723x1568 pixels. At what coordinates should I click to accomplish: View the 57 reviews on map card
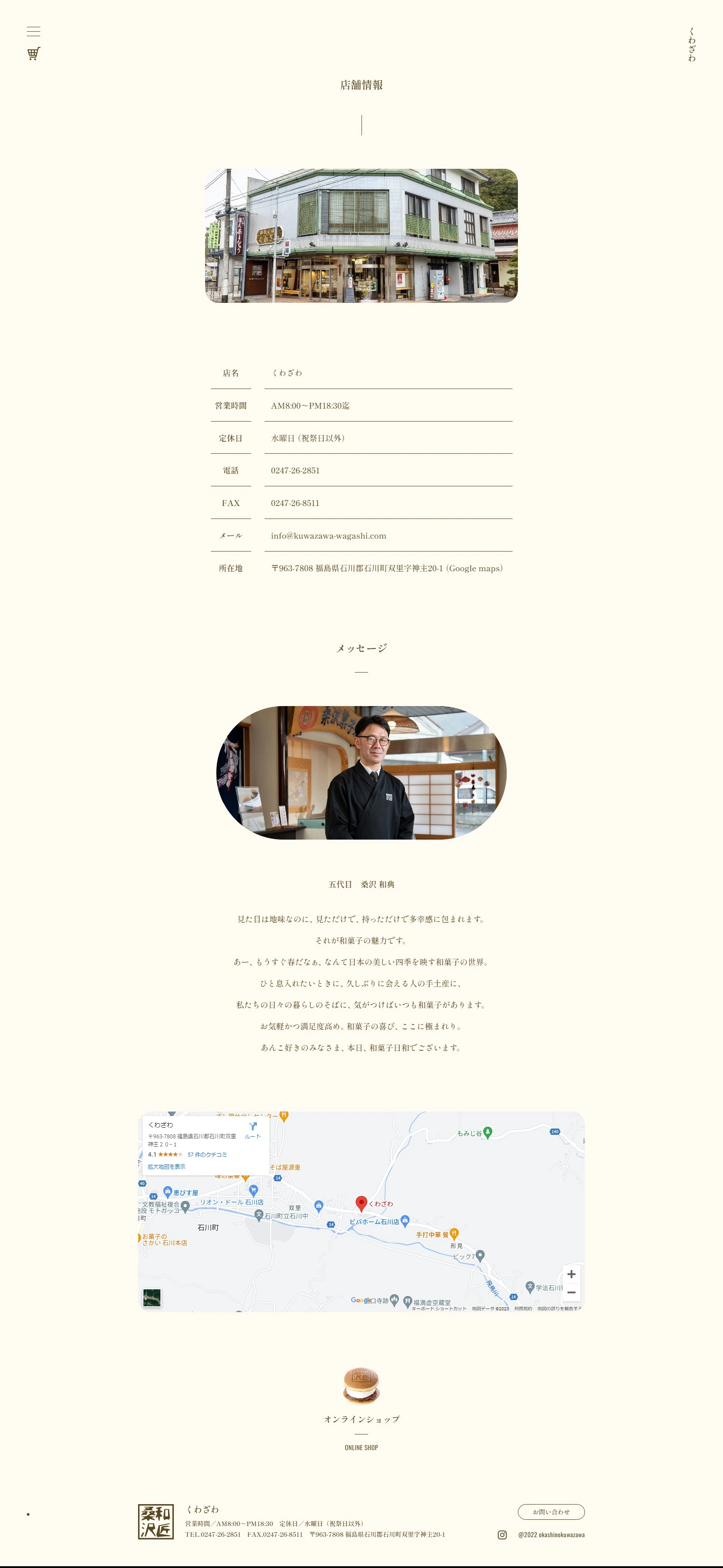tap(207, 1155)
